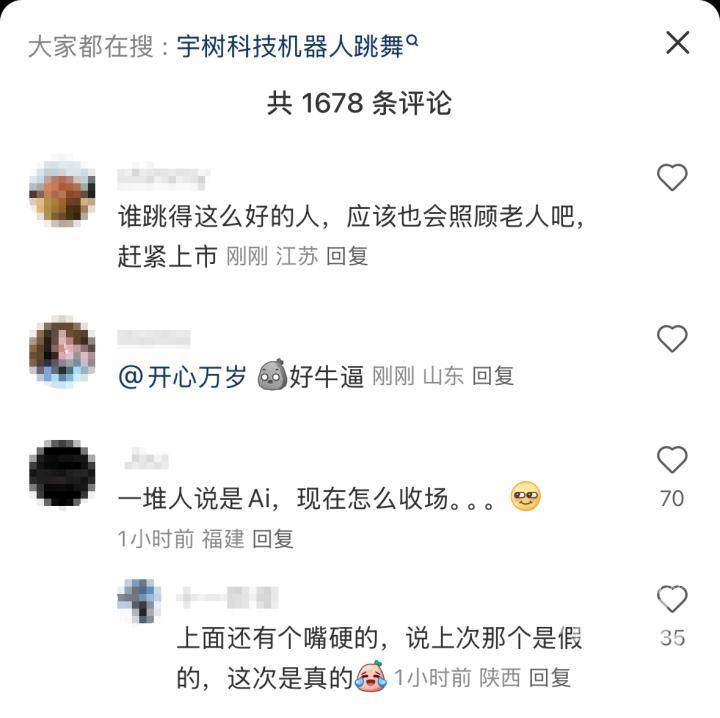The height and width of the screenshot is (718, 720).
Task: Open avatar of the 嘴硬的 reply author
Action: click(x=139, y=602)
